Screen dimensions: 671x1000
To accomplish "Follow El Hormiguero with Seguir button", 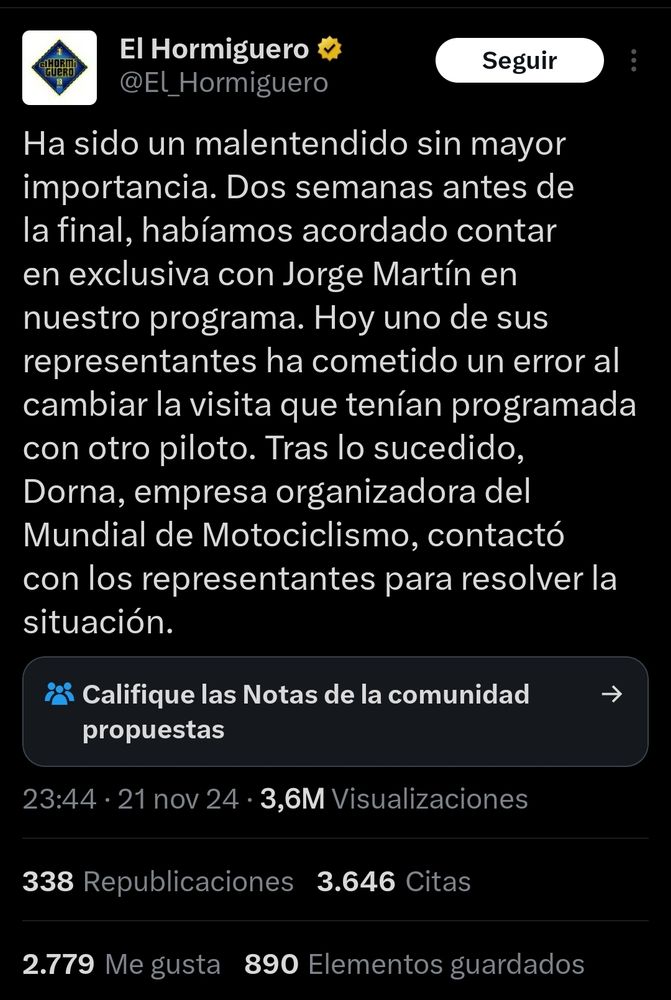I will 519,60.
